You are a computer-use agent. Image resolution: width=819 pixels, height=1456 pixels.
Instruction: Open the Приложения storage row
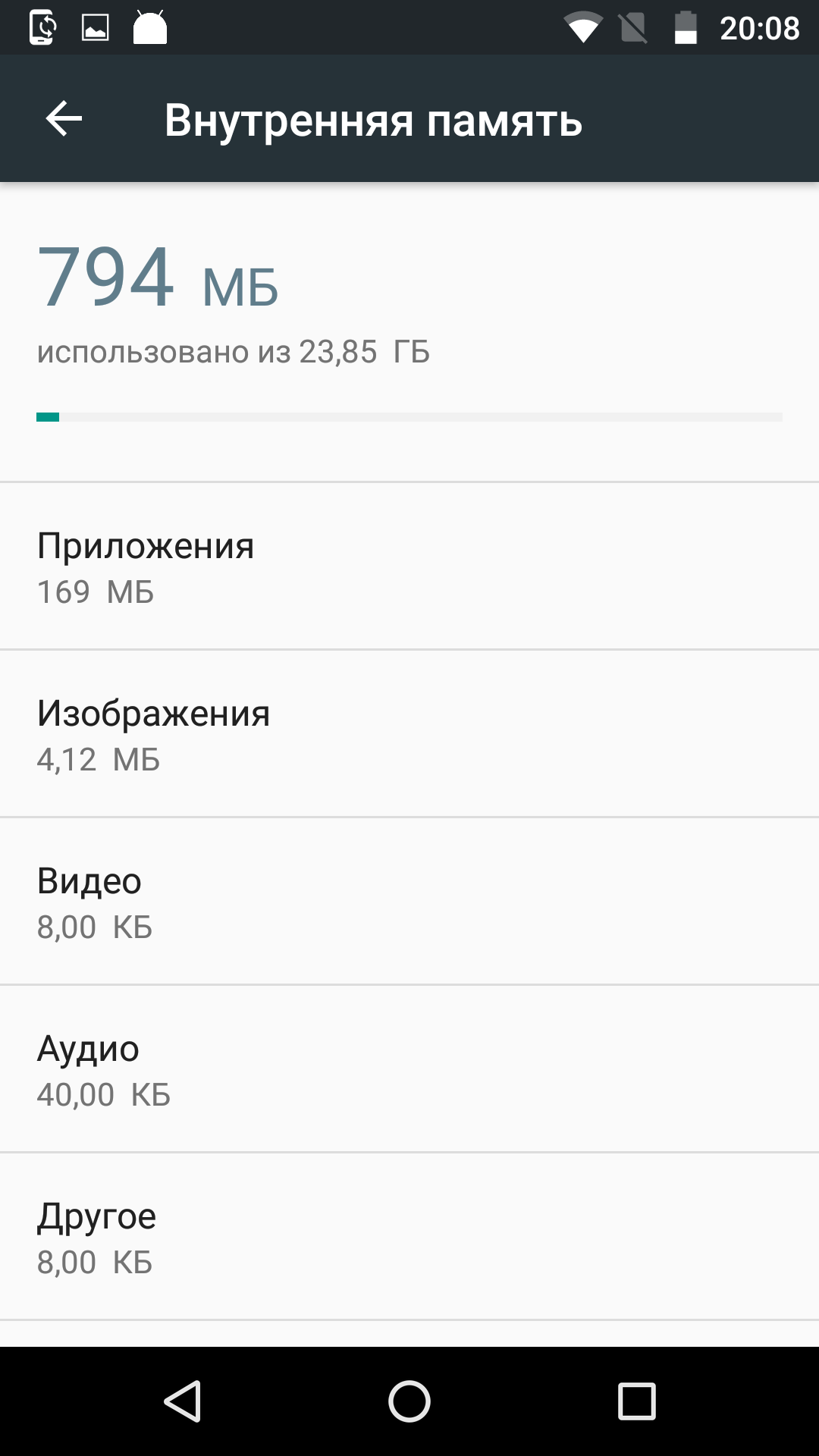[x=409, y=566]
